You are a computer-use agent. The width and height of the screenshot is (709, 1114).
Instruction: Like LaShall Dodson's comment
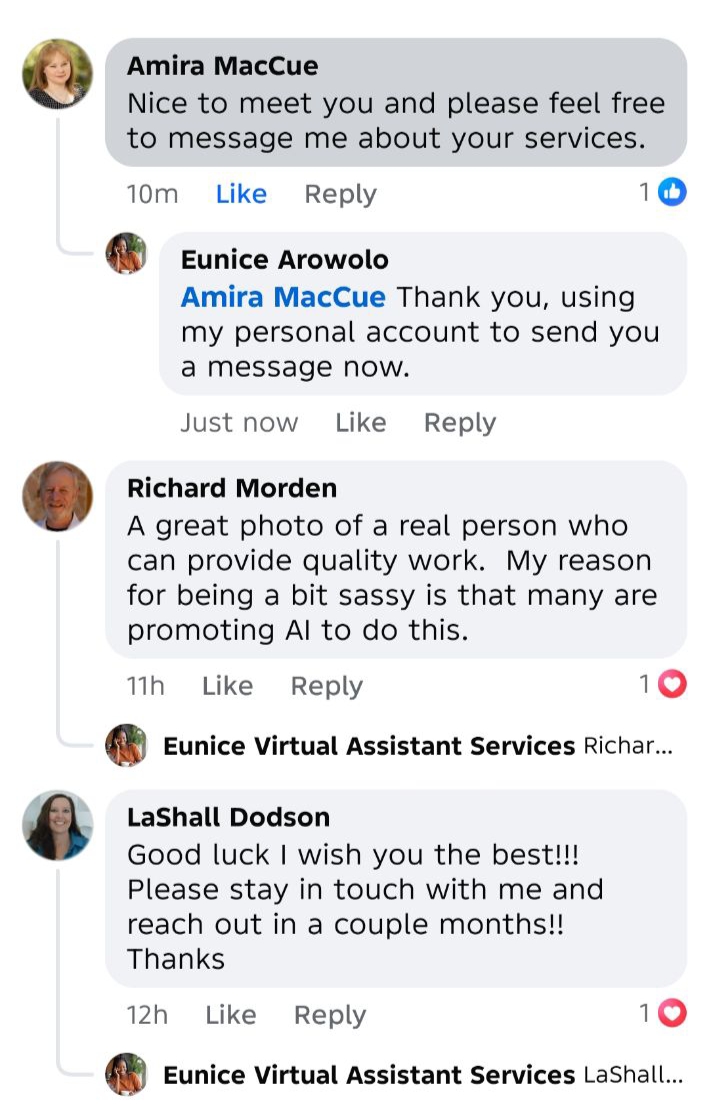(x=230, y=1015)
